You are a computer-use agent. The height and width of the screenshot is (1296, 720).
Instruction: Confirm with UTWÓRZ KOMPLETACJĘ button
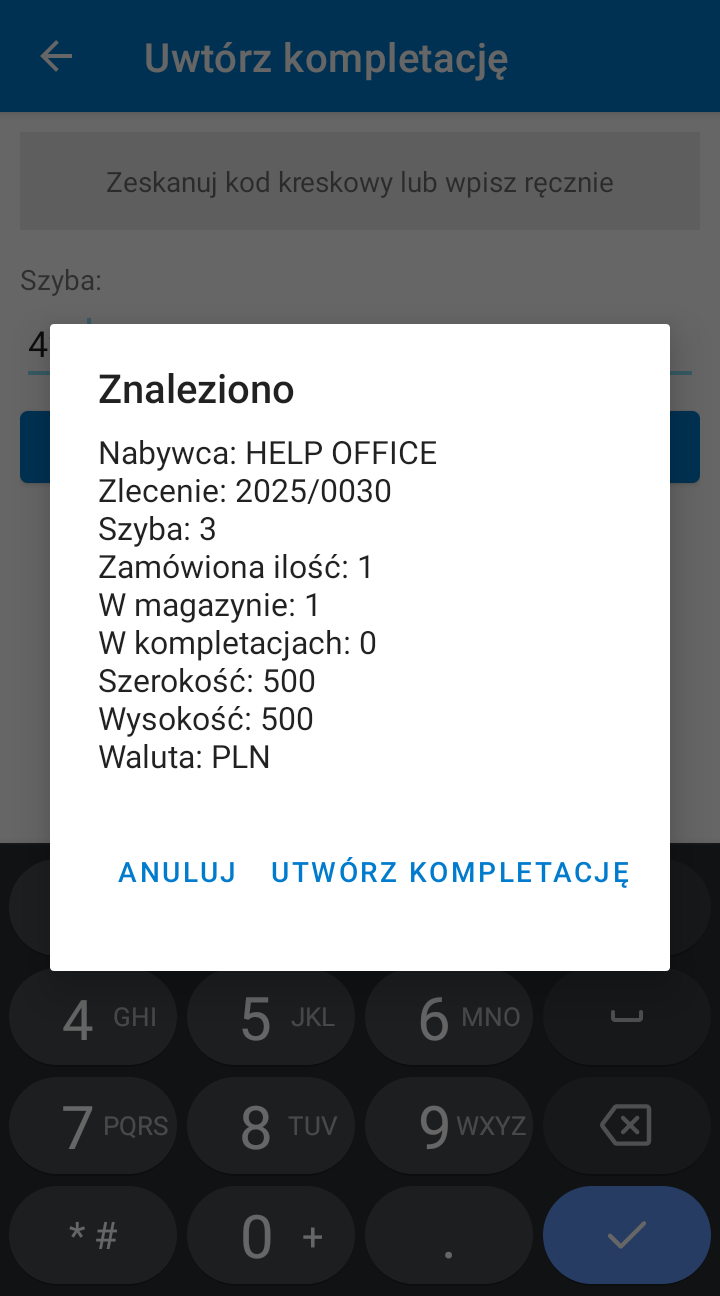pos(450,872)
